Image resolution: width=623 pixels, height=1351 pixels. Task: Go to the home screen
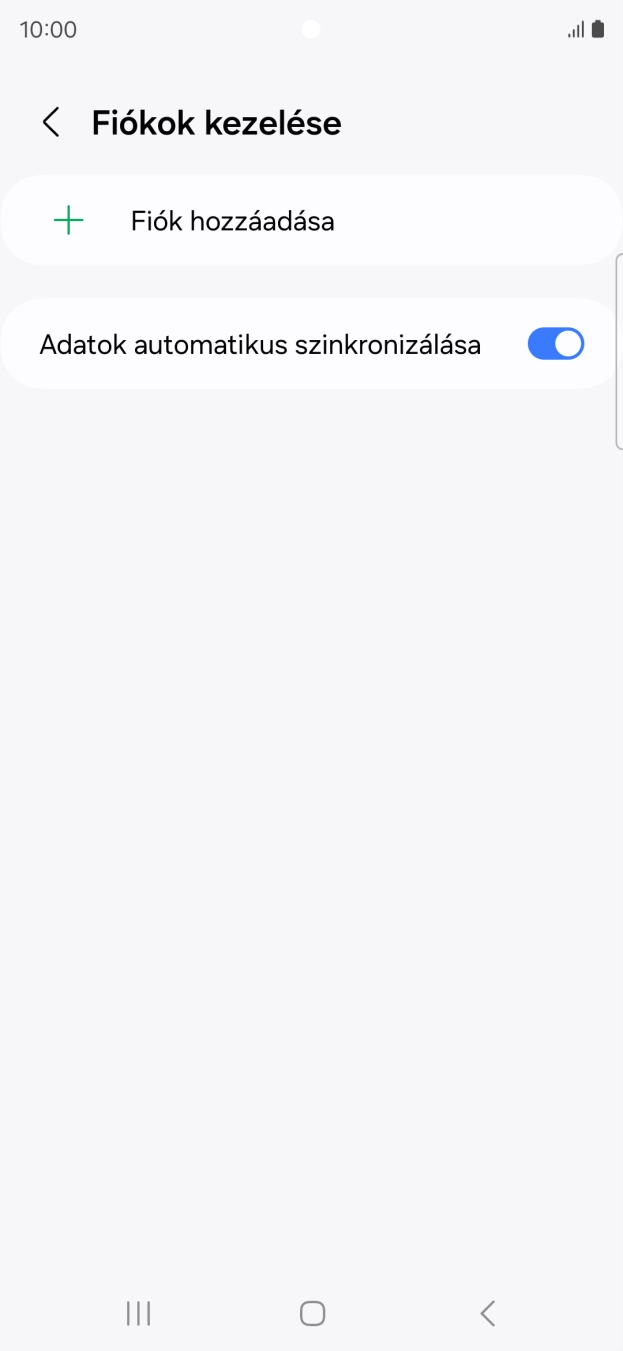click(x=312, y=1313)
